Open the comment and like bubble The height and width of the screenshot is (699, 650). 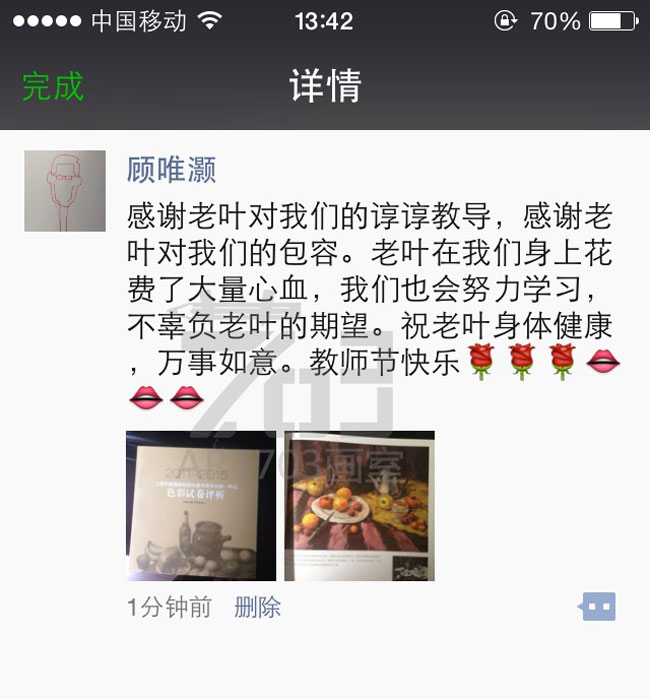tap(598, 606)
